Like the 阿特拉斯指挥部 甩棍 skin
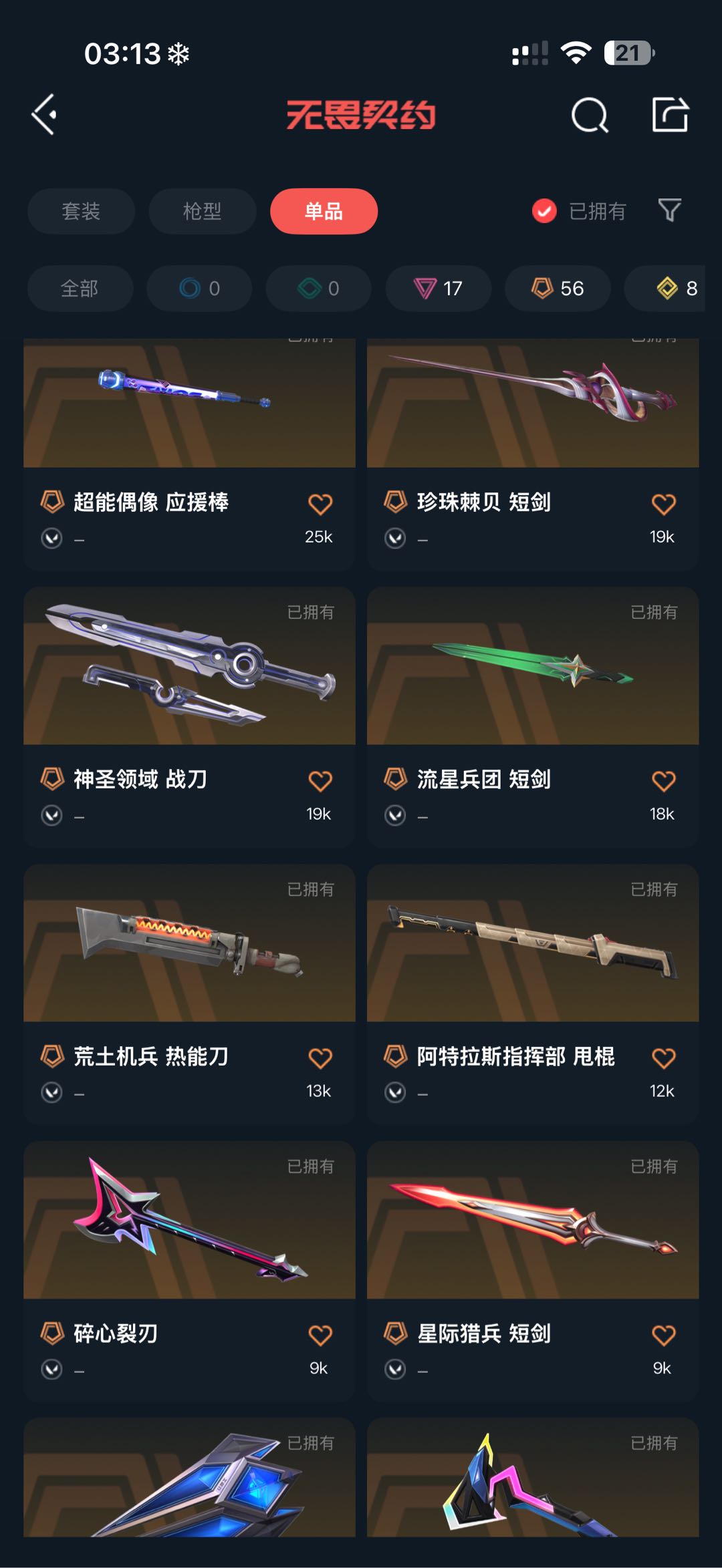Screen dimensions: 722x1568 click(x=663, y=1058)
